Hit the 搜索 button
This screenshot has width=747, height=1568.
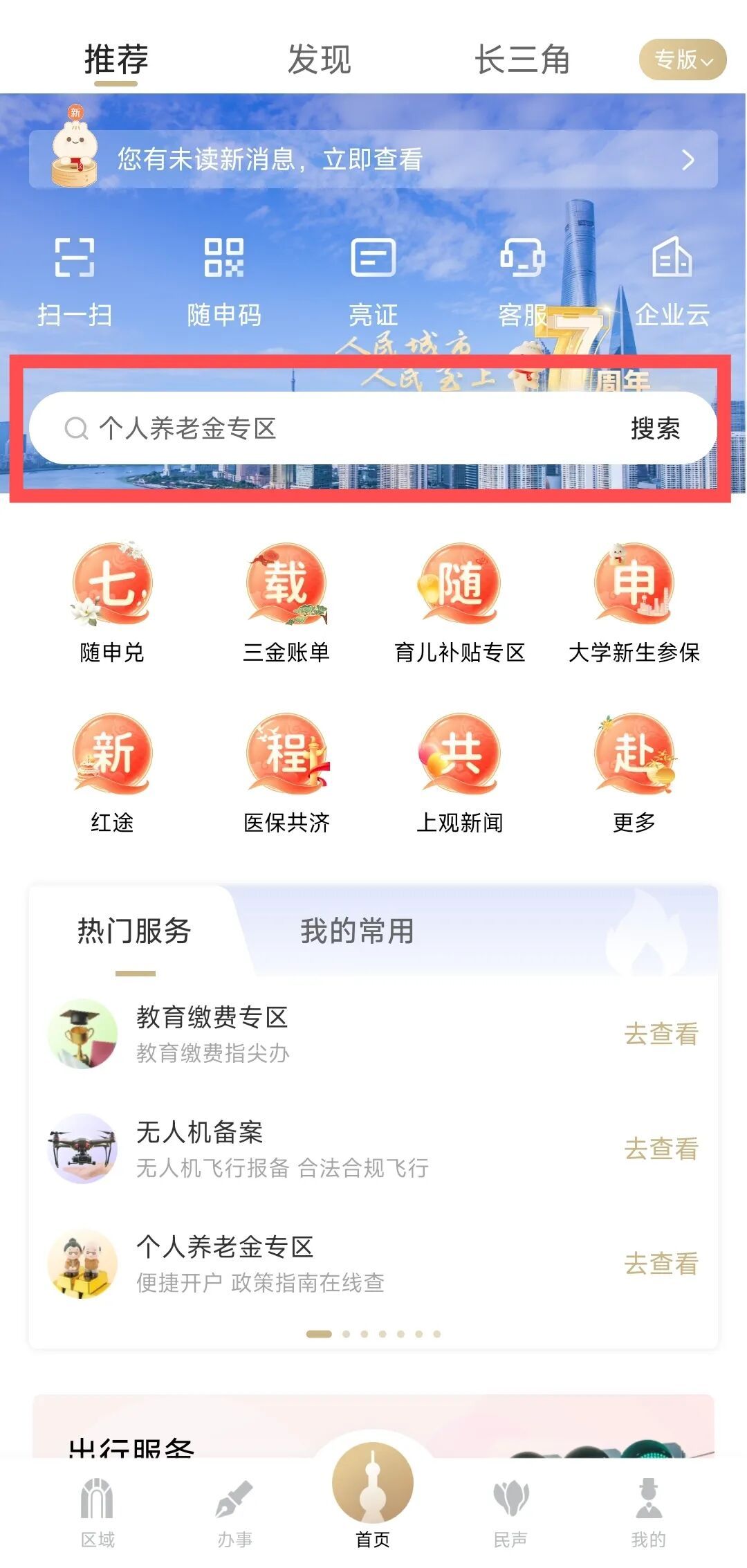point(654,428)
